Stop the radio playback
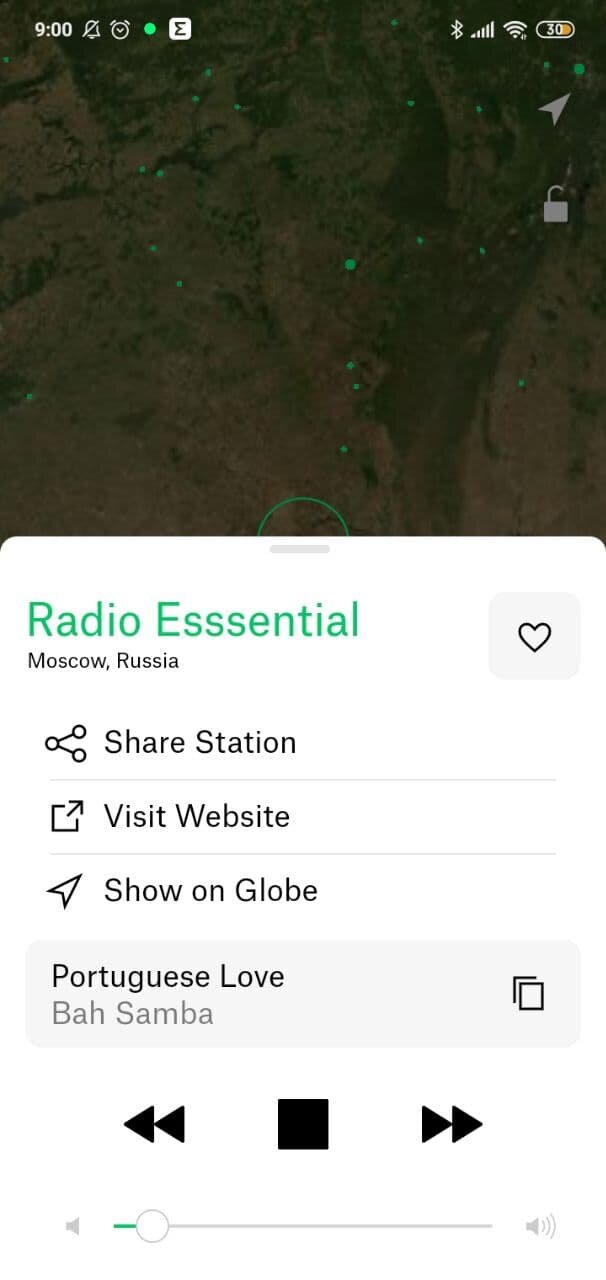This screenshot has height=1280, width=606. (303, 1124)
